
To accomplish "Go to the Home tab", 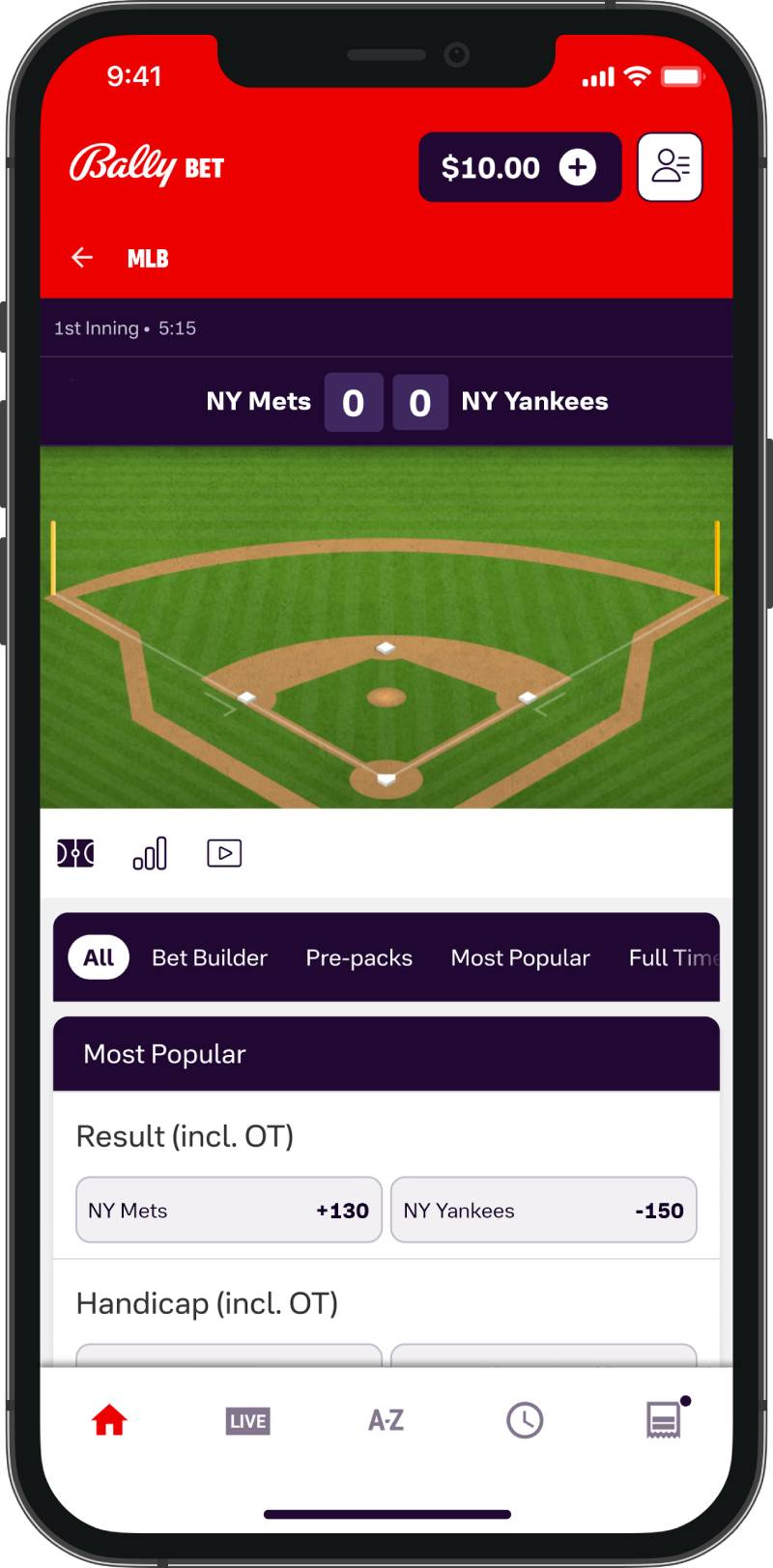I will pos(109,1420).
